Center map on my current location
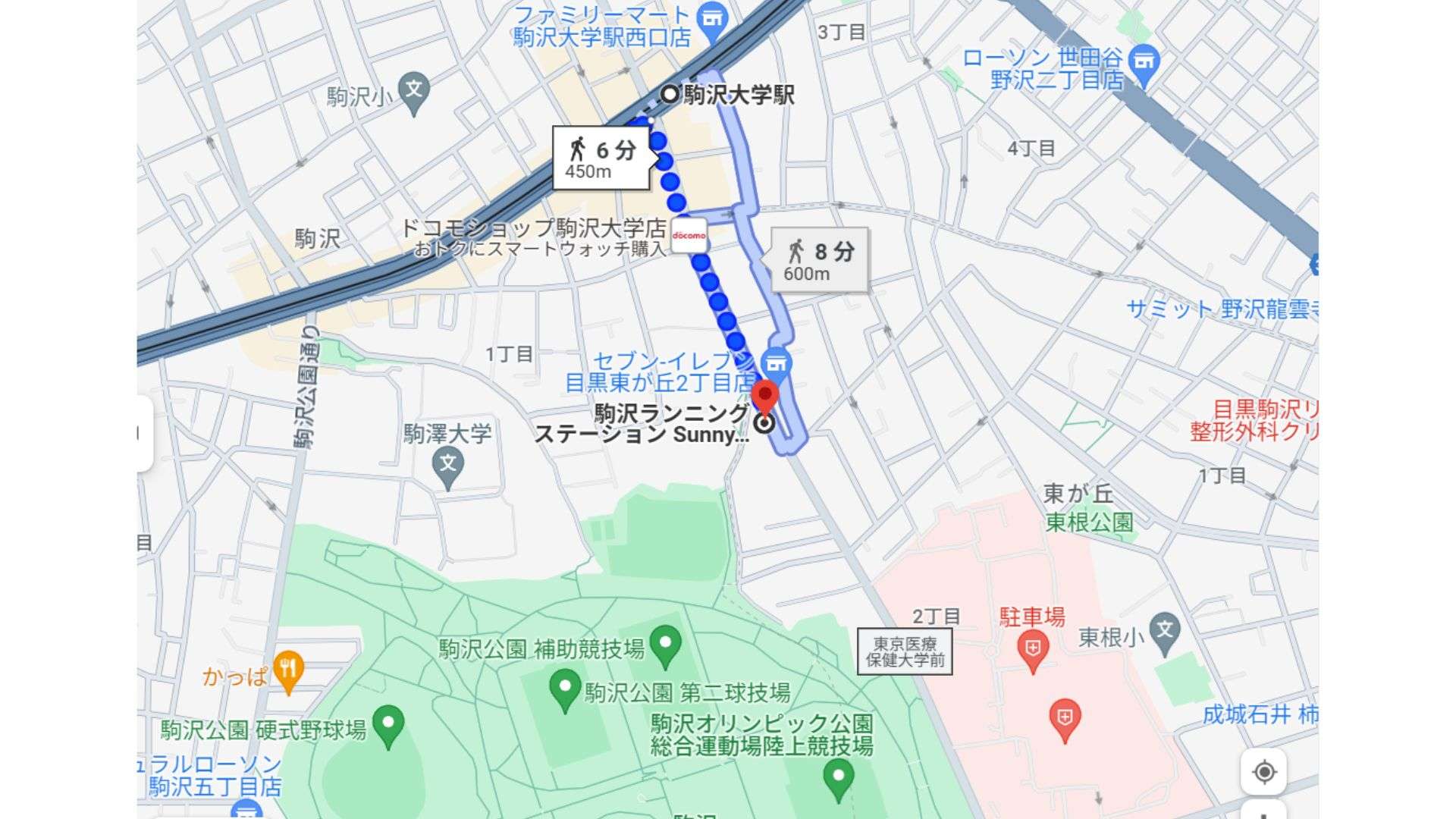The height and width of the screenshot is (819, 1456). 1263,772
